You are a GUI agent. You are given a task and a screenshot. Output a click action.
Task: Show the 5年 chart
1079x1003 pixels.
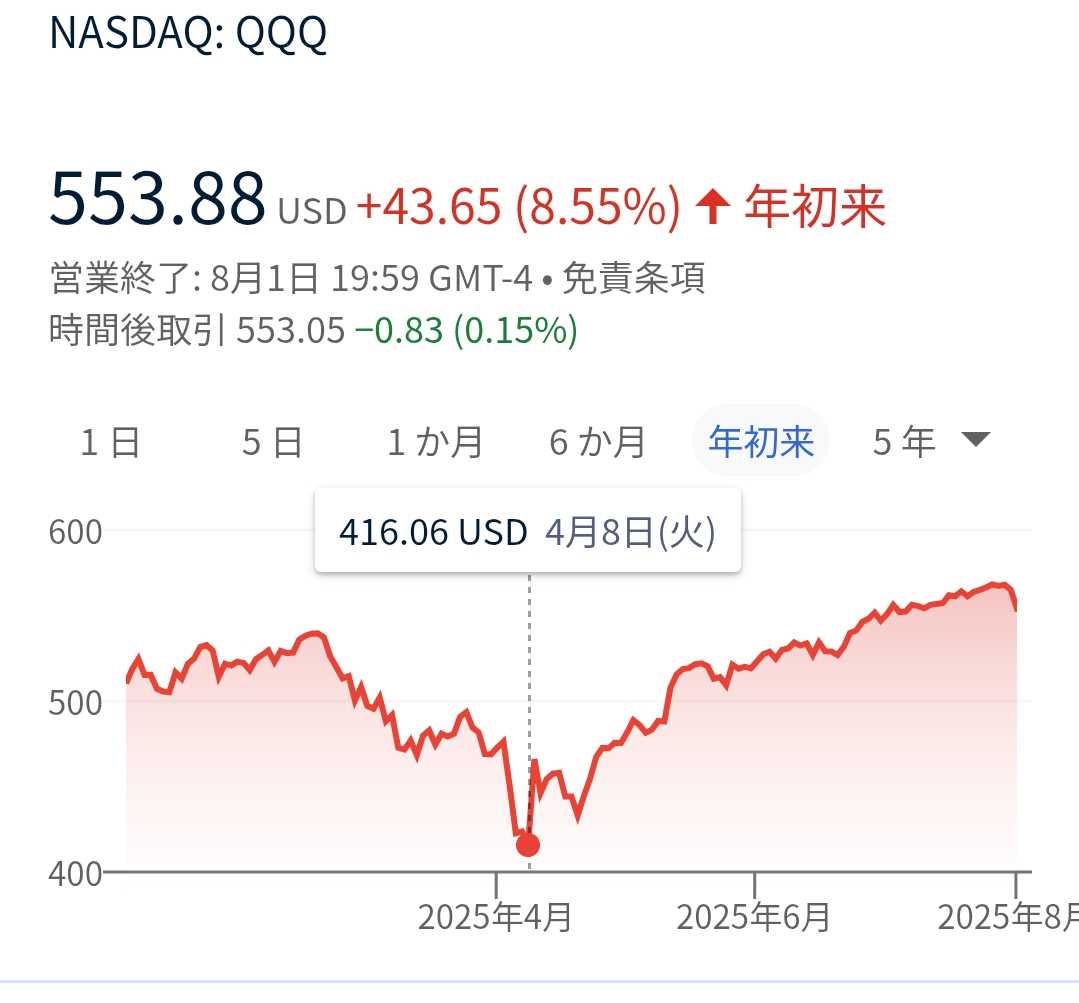(904, 441)
